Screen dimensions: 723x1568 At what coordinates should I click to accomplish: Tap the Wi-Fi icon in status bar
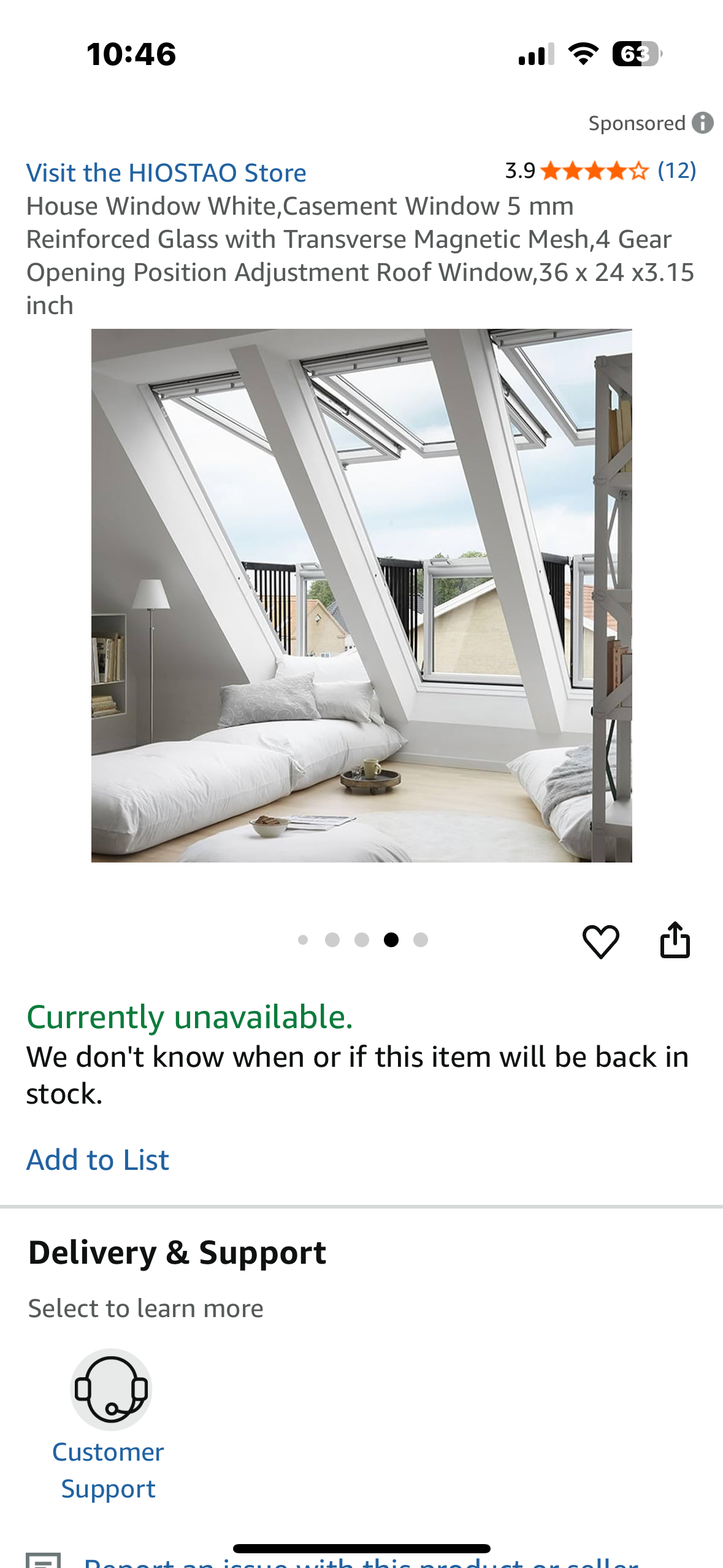click(x=581, y=54)
